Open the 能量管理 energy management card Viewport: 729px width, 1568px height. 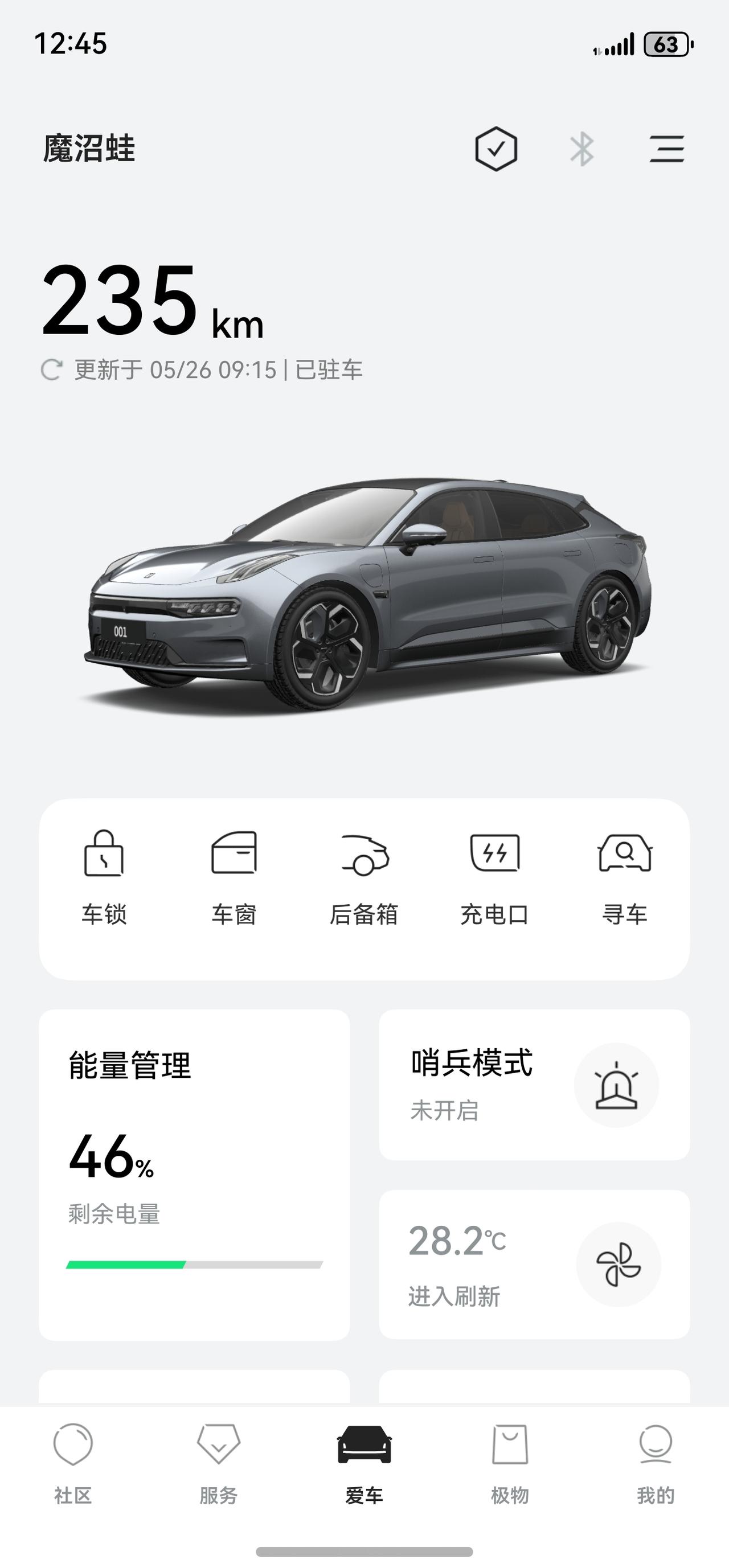(x=194, y=1175)
